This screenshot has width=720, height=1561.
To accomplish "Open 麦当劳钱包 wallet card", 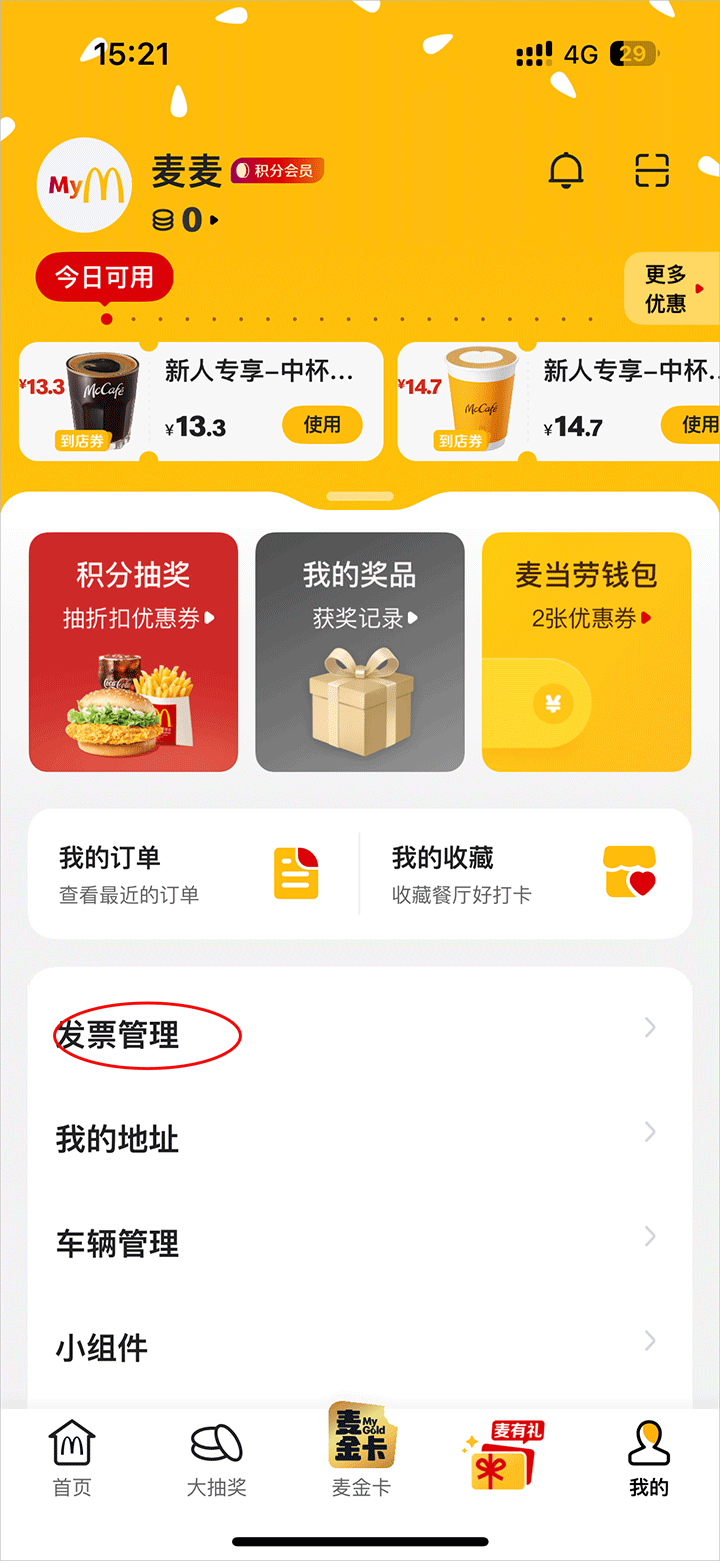I will (586, 652).
